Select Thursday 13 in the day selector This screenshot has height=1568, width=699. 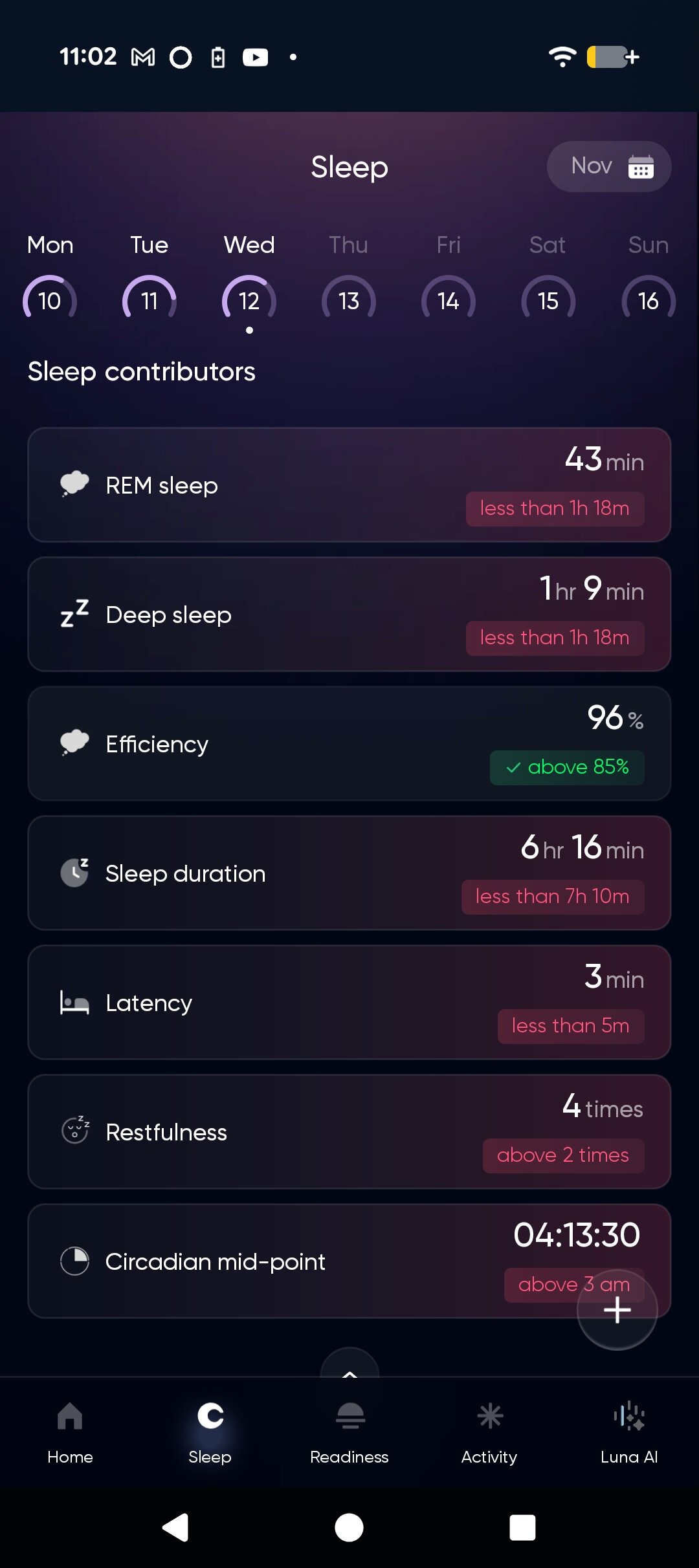348,299
